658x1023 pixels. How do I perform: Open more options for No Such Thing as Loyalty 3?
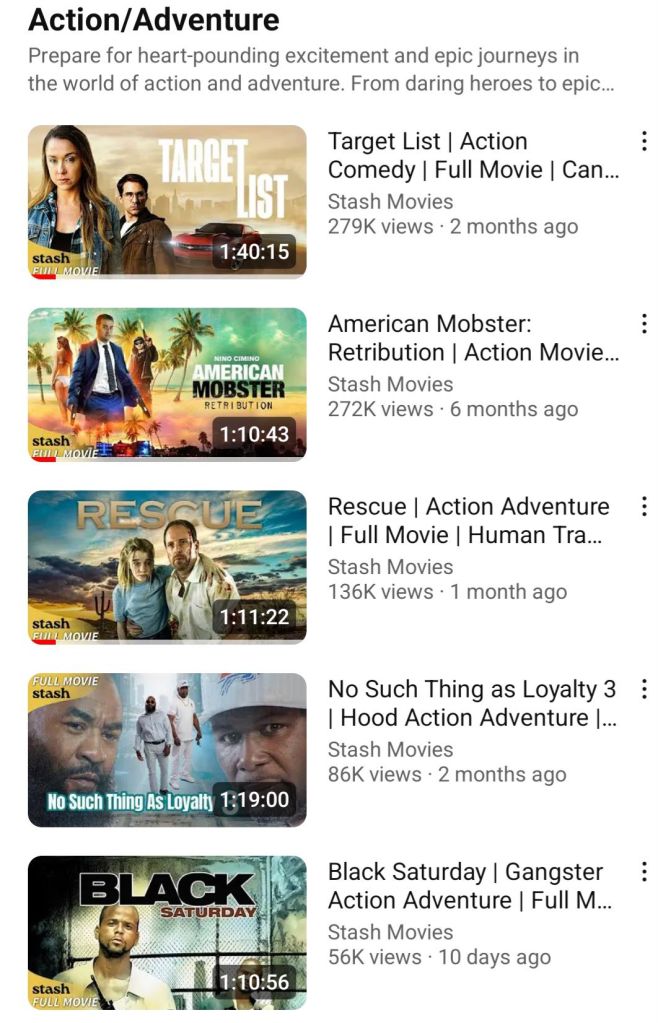click(644, 690)
